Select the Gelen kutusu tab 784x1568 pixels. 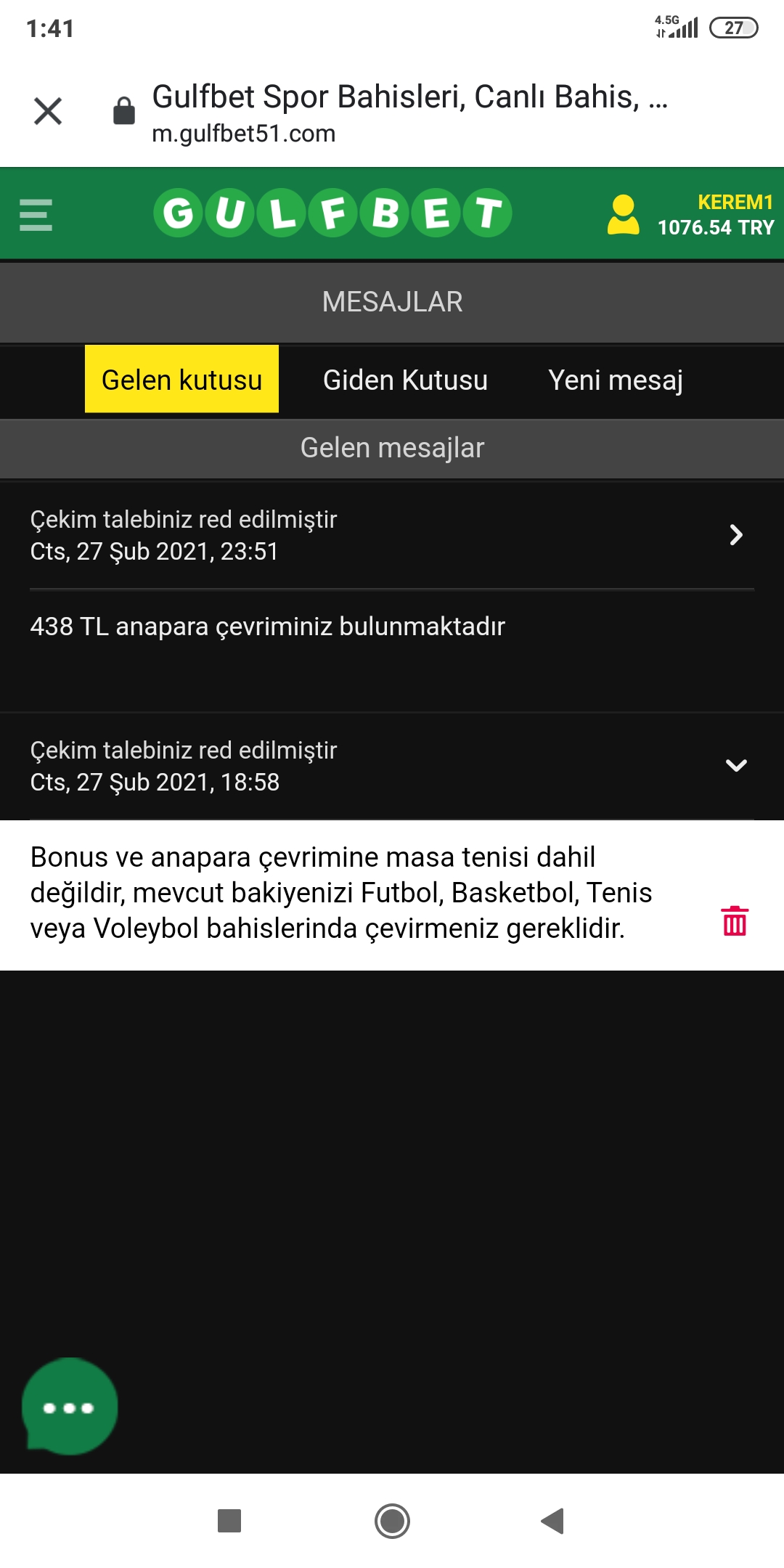(x=181, y=380)
